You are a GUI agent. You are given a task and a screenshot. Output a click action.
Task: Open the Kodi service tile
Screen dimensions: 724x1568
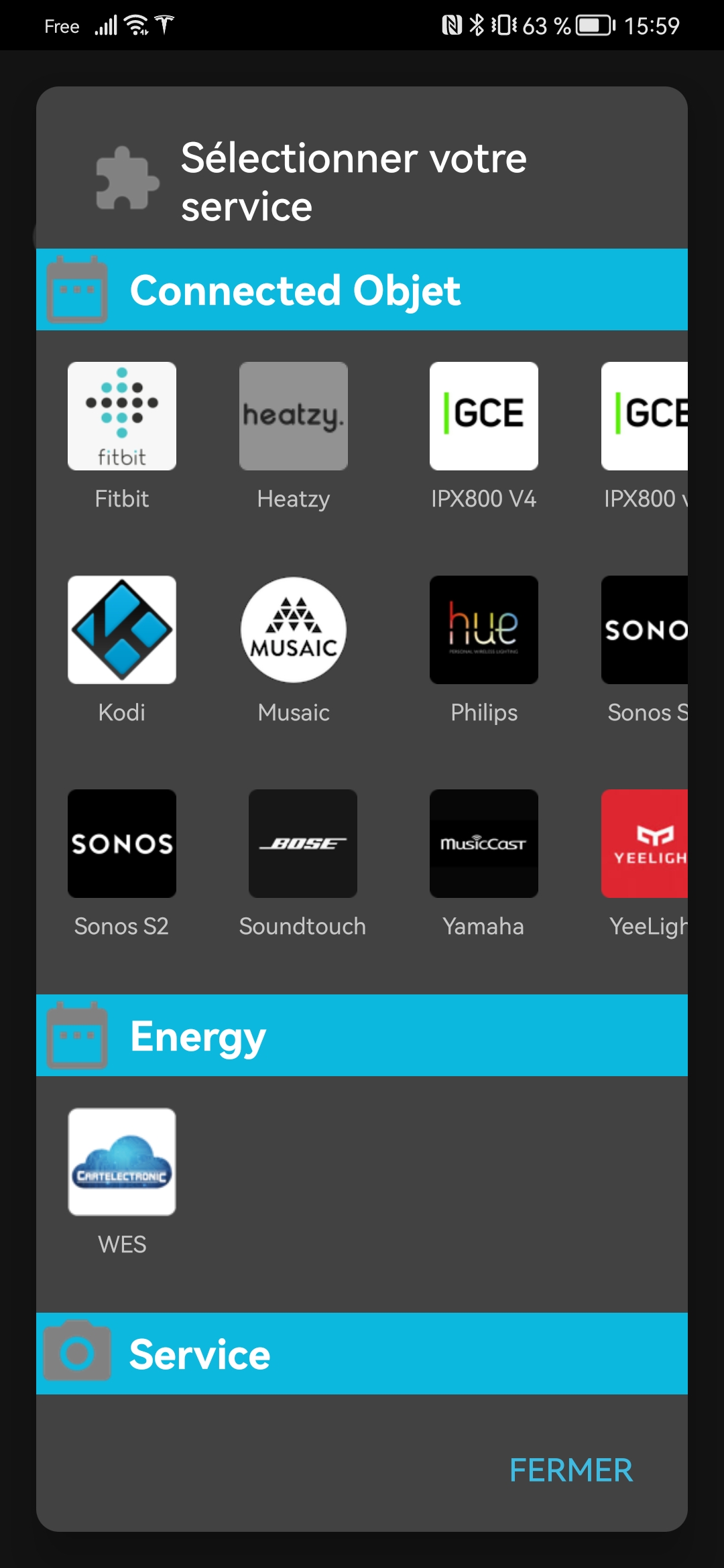tap(122, 630)
